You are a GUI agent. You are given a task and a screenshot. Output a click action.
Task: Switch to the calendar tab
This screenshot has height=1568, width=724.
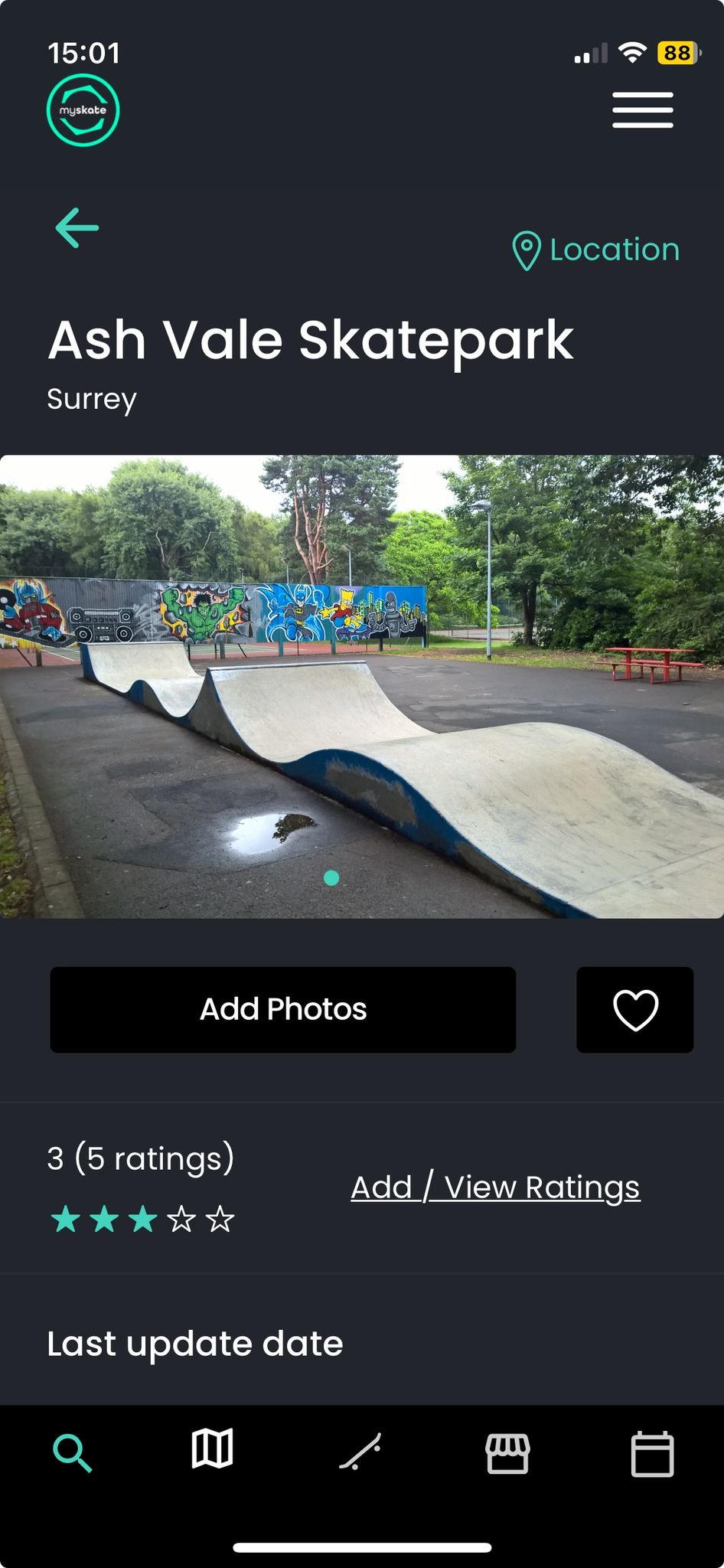pyautogui.click(x=652, y=1452)
